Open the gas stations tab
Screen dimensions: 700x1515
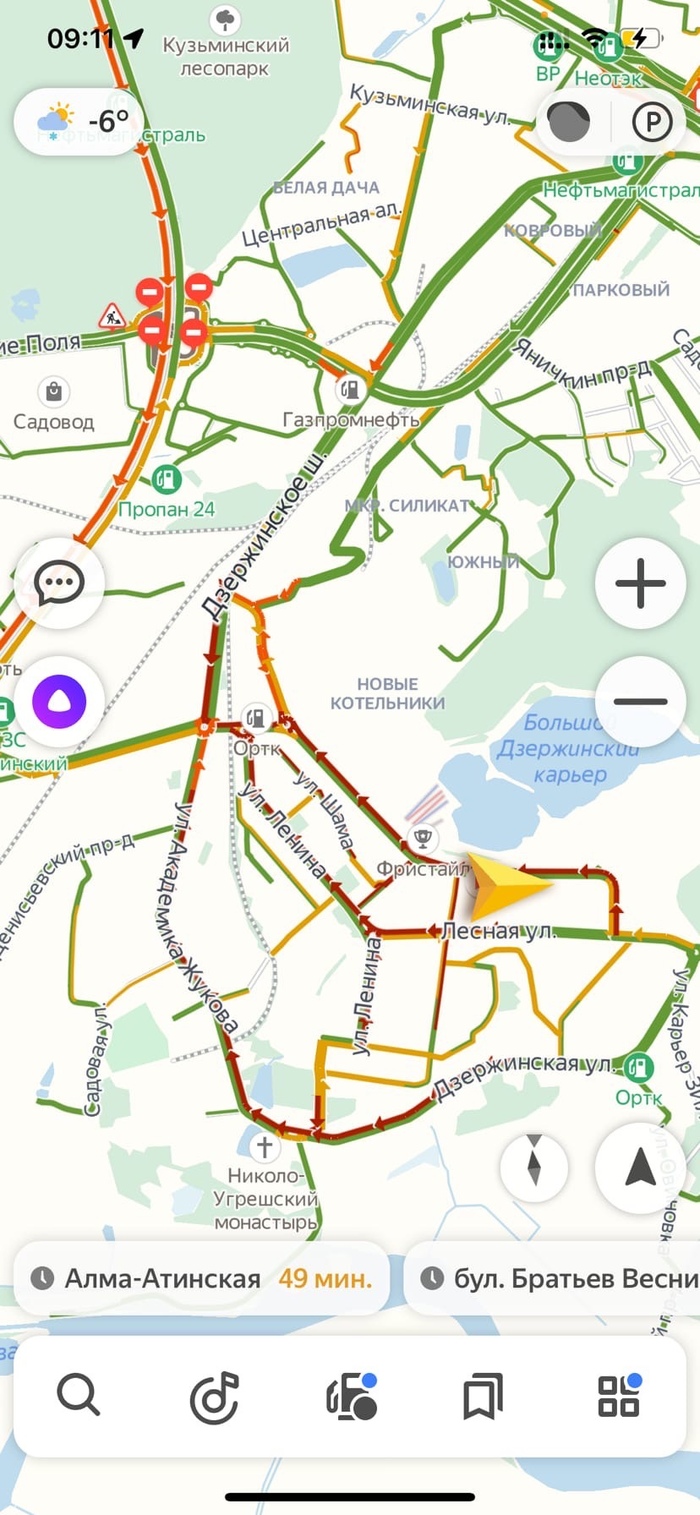[350, 1396]
